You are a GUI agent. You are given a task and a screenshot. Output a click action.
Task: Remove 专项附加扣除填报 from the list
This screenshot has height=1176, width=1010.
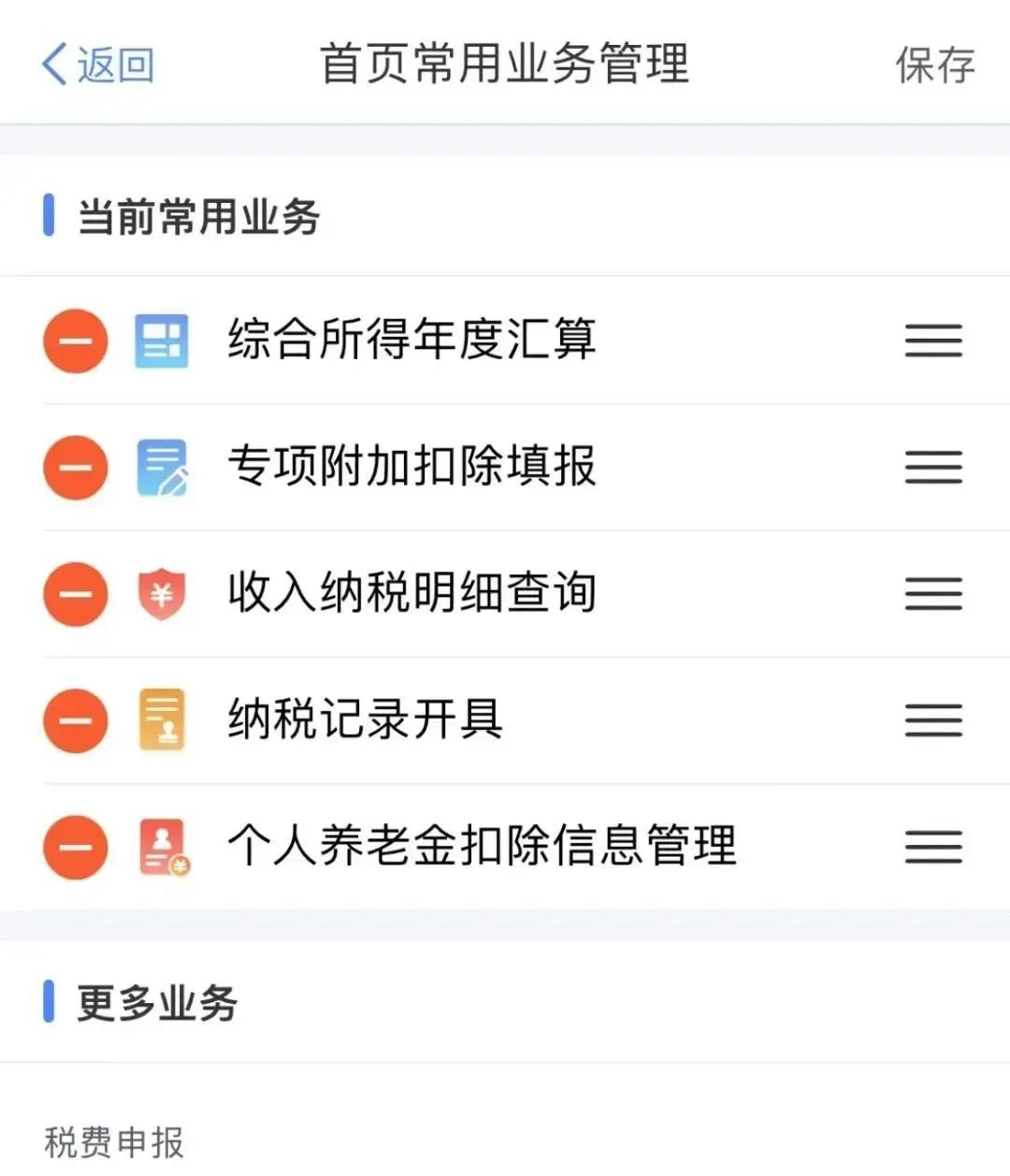(76, 467)
